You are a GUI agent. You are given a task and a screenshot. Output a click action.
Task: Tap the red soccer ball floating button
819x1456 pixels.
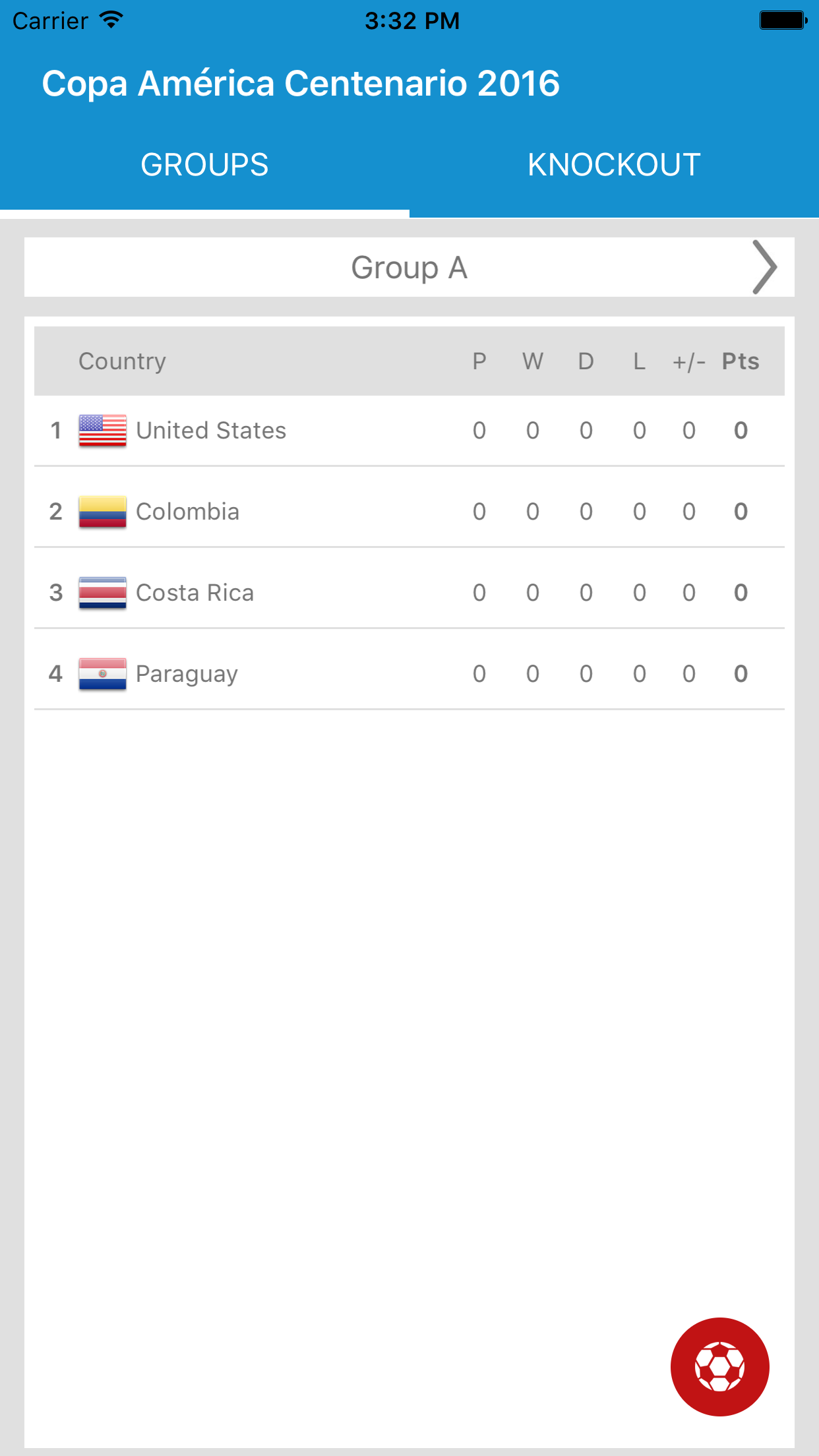[719, 1366]
